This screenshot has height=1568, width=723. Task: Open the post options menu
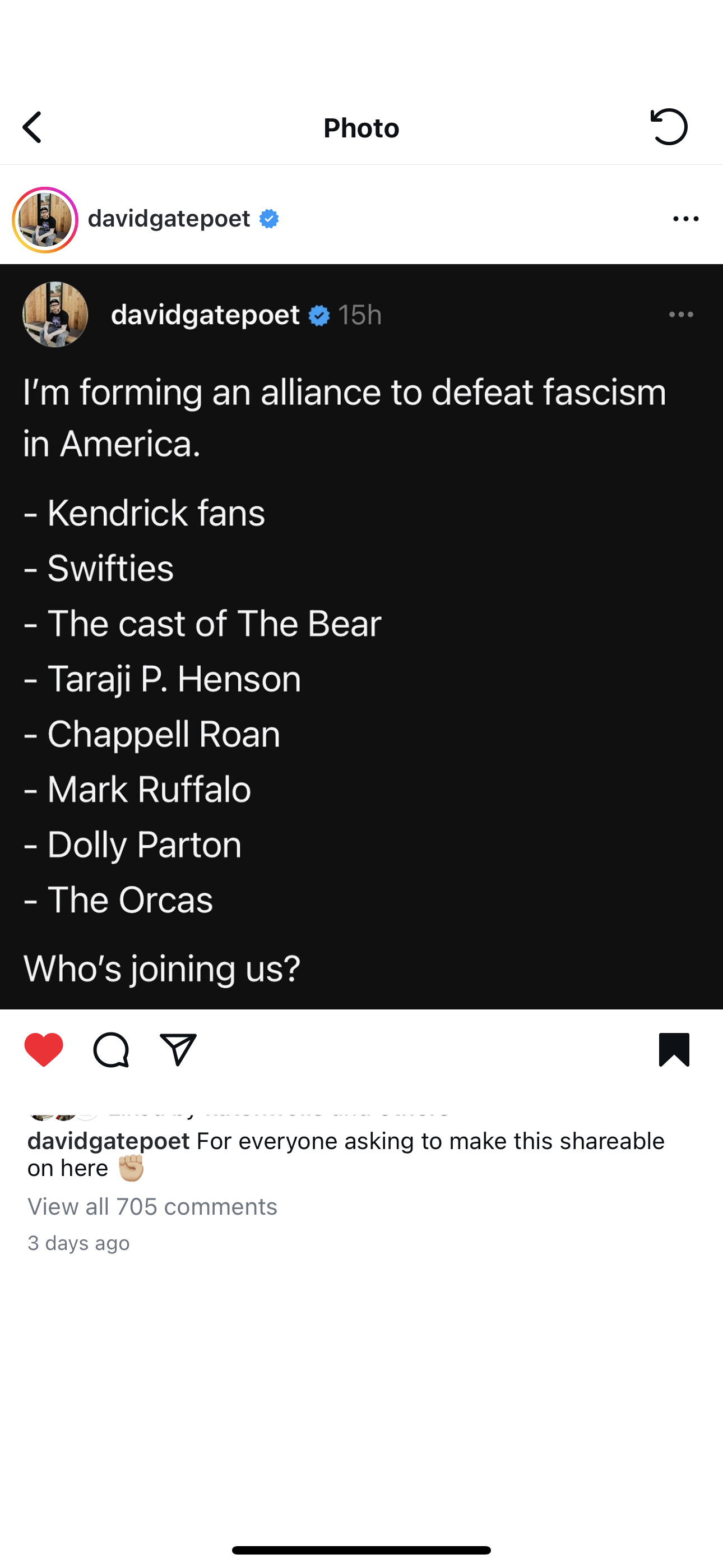[x=686, y=219]
